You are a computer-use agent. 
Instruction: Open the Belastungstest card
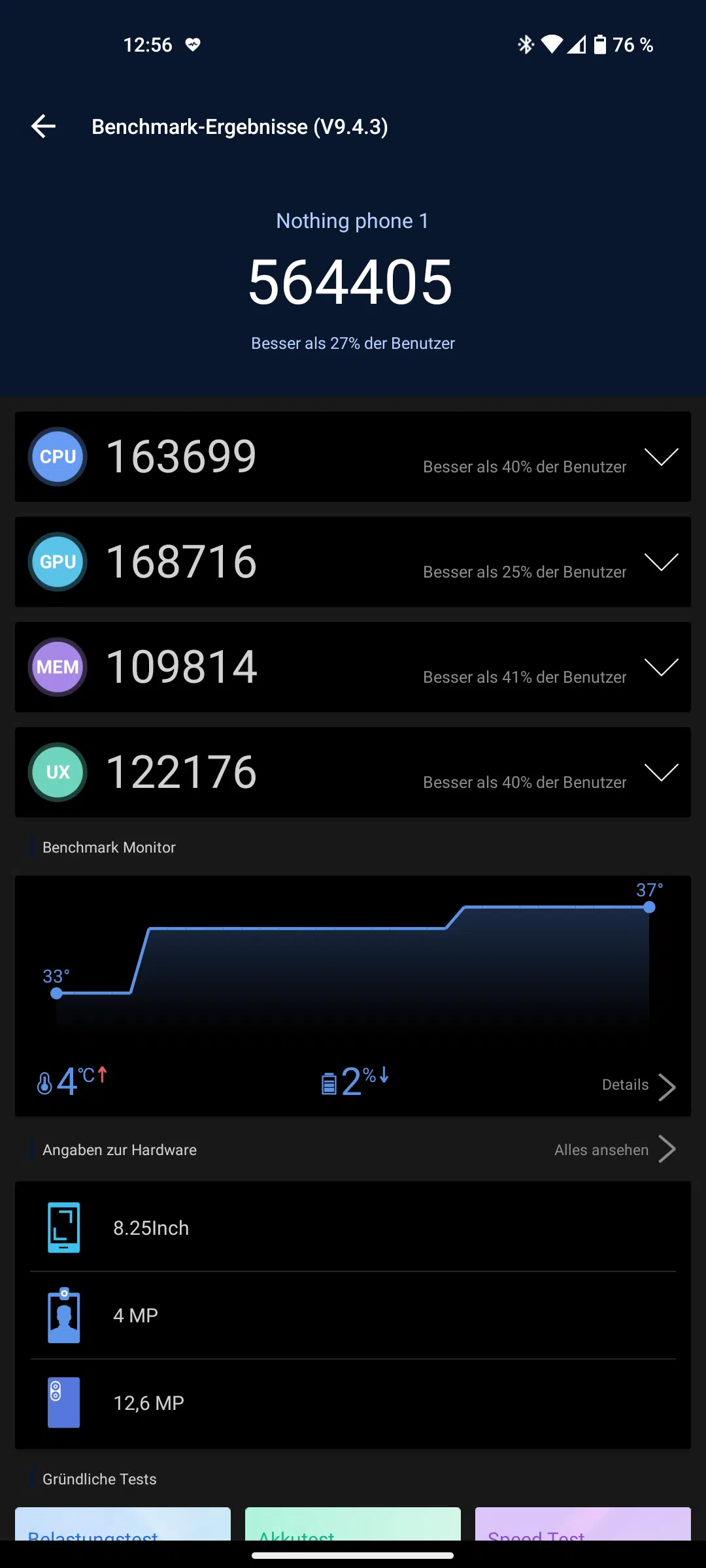[123, 1525]
